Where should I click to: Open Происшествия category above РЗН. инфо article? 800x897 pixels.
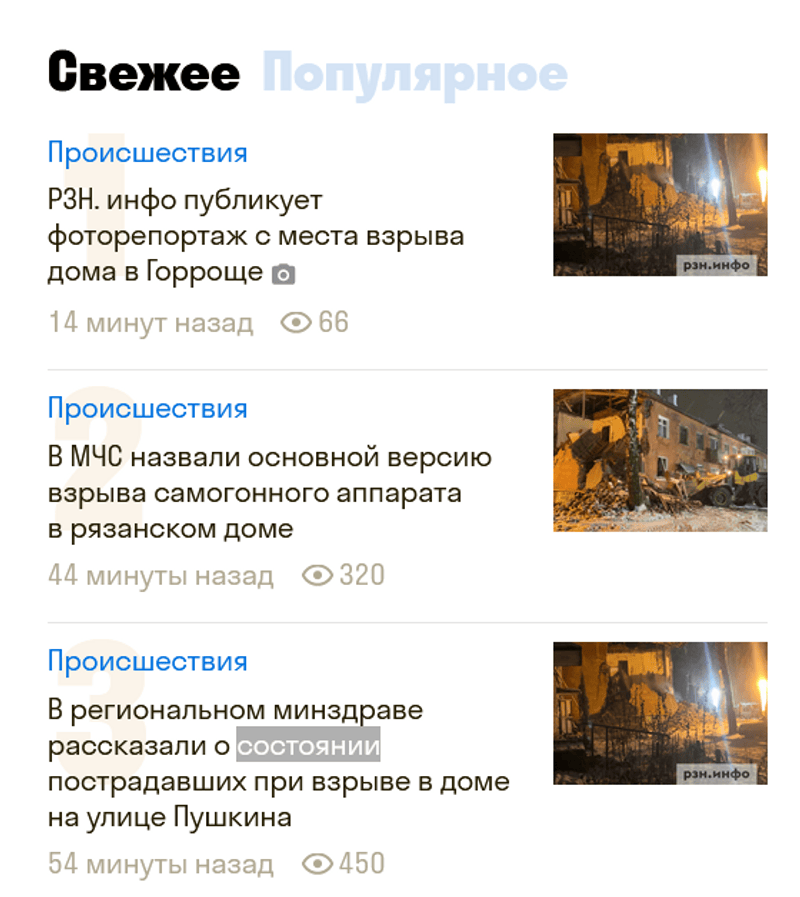click(x=147, y=153)
